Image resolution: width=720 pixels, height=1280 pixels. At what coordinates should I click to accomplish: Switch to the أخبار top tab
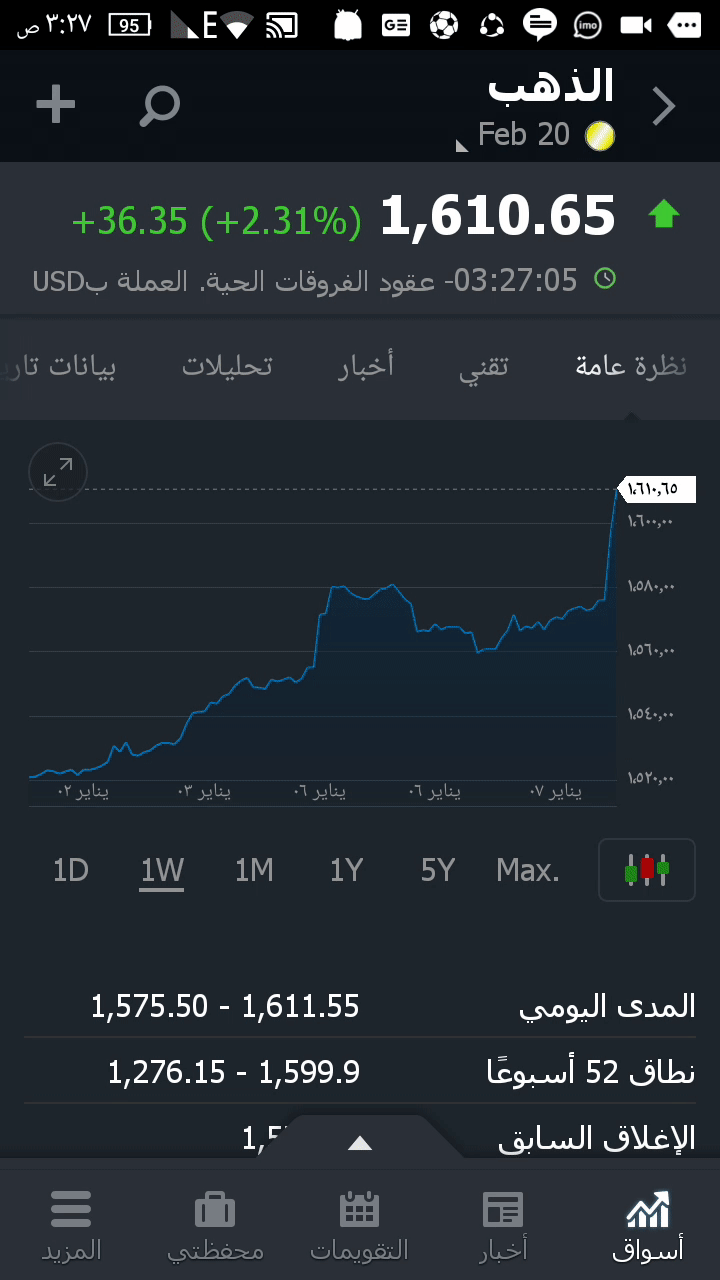(x=366, y=367)
